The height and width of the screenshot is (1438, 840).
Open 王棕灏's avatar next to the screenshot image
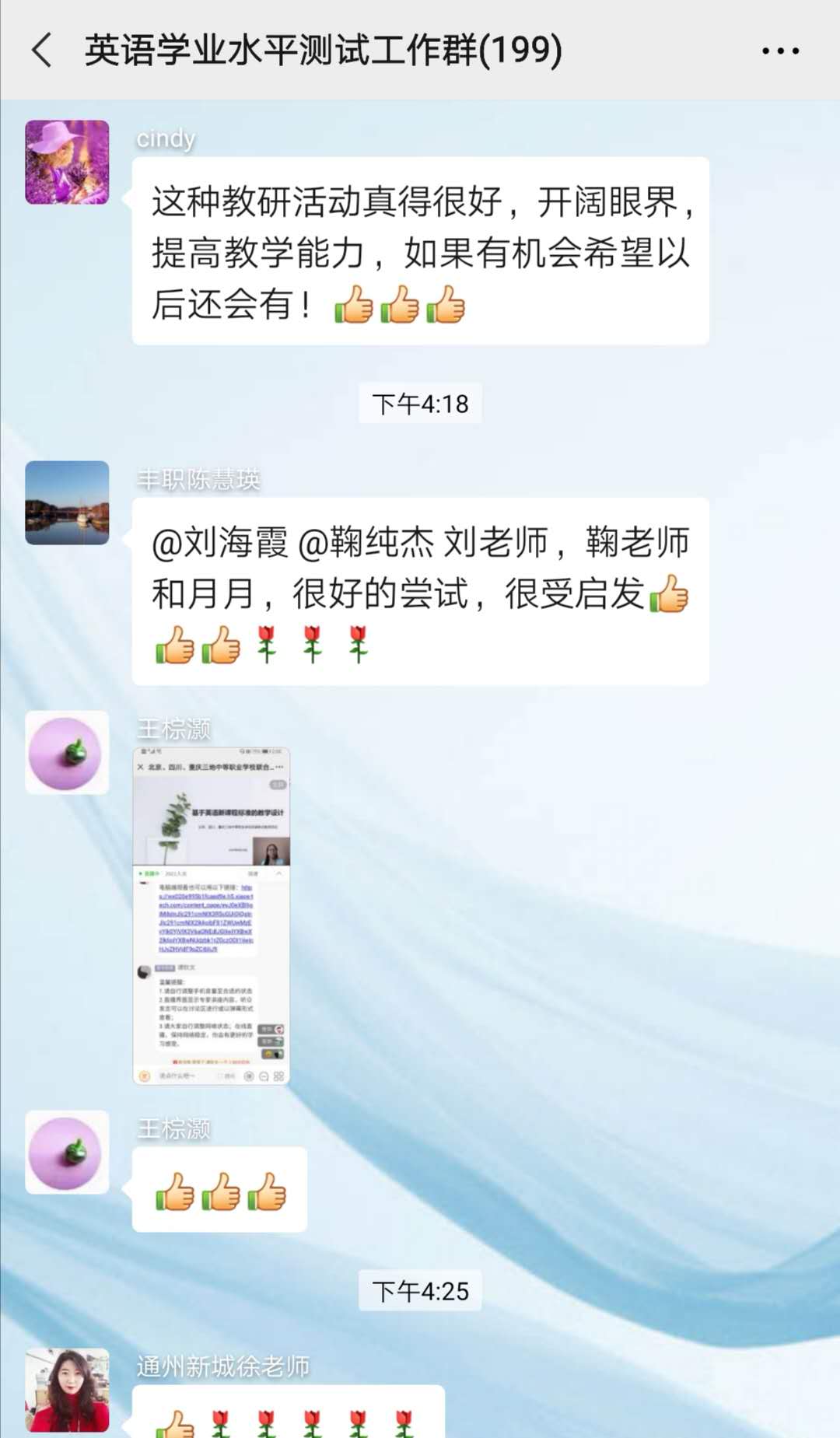point(67,752)
